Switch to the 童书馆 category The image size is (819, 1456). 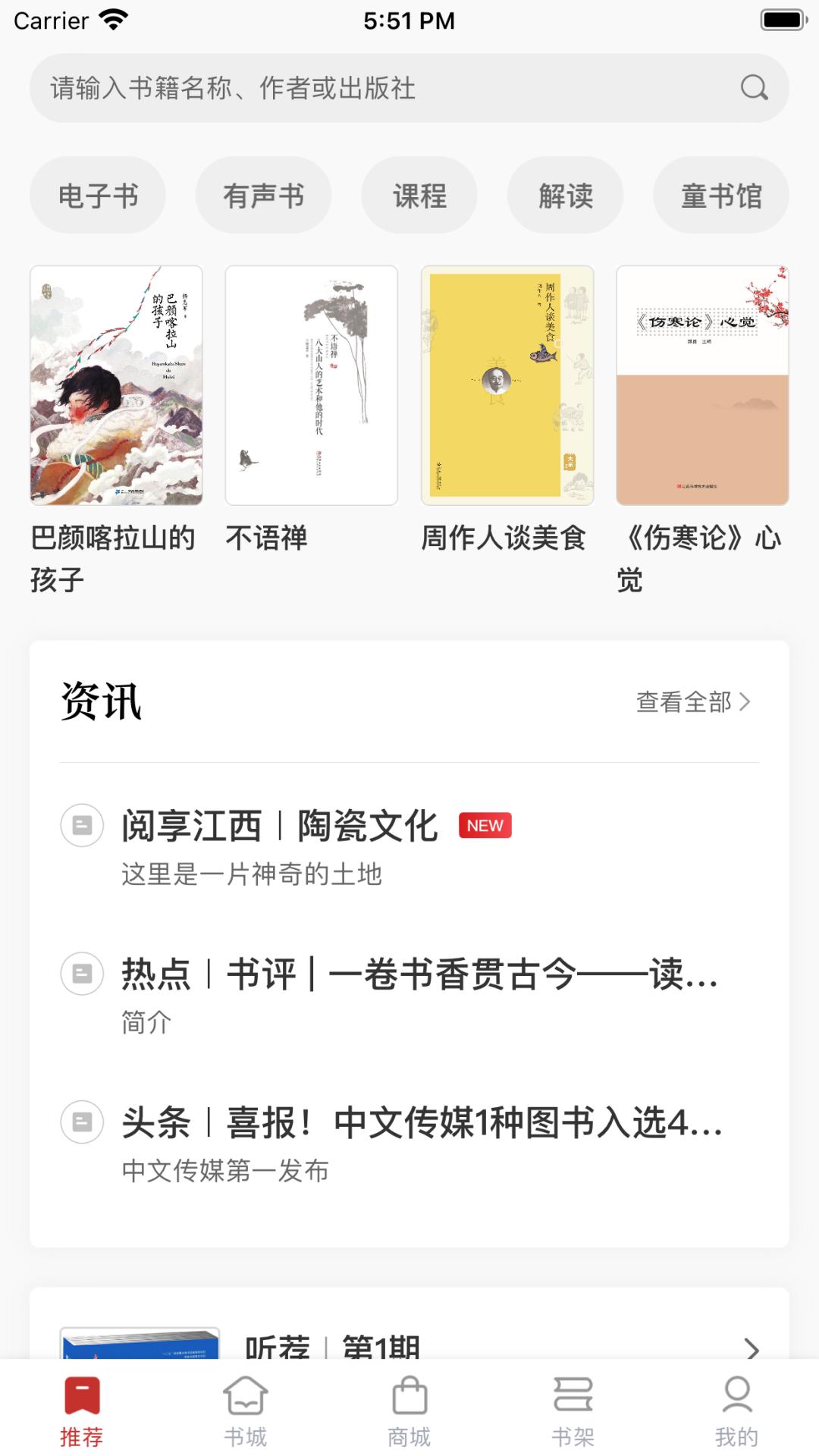tap(721, 194)
